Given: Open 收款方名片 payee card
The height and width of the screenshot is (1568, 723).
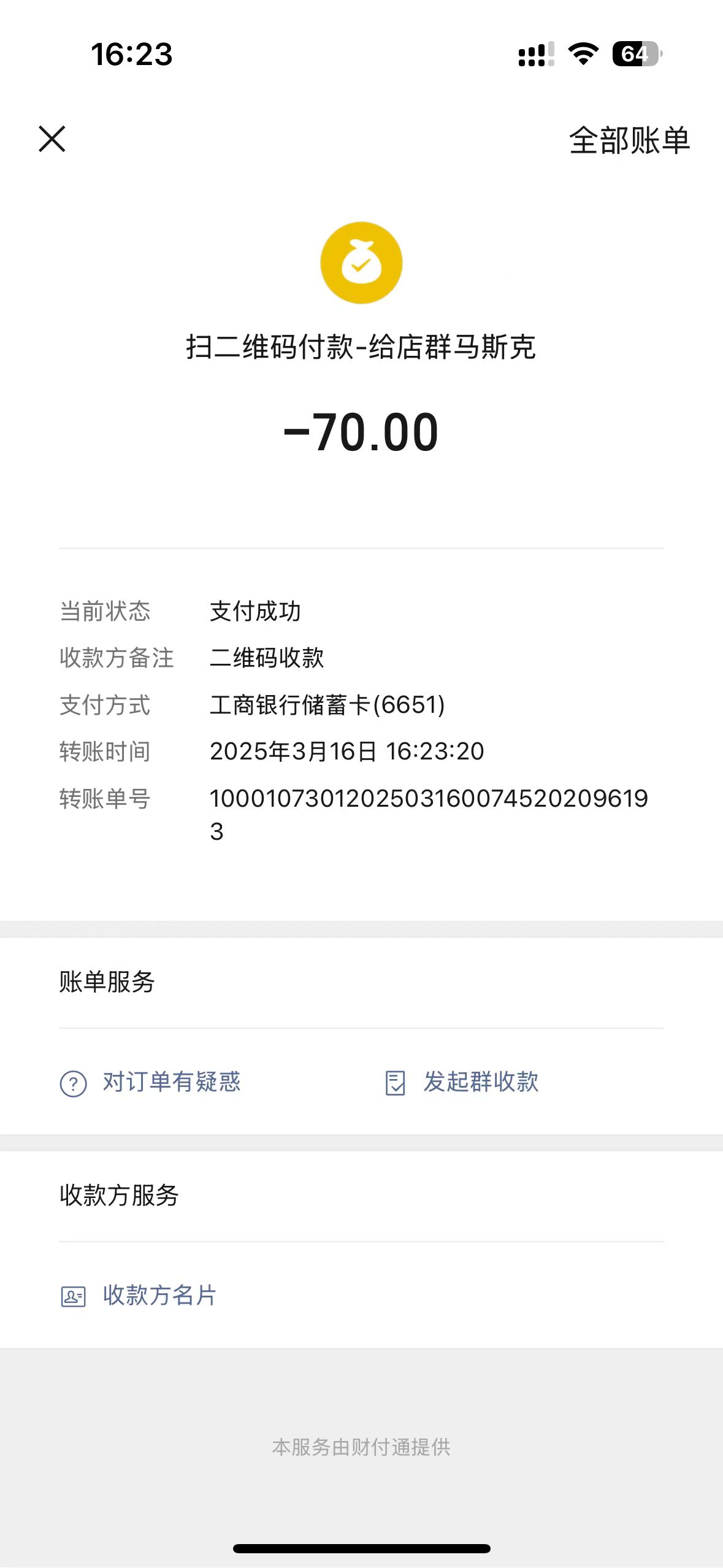Looking at the screenshot, I should click(x=139, y=1296).
